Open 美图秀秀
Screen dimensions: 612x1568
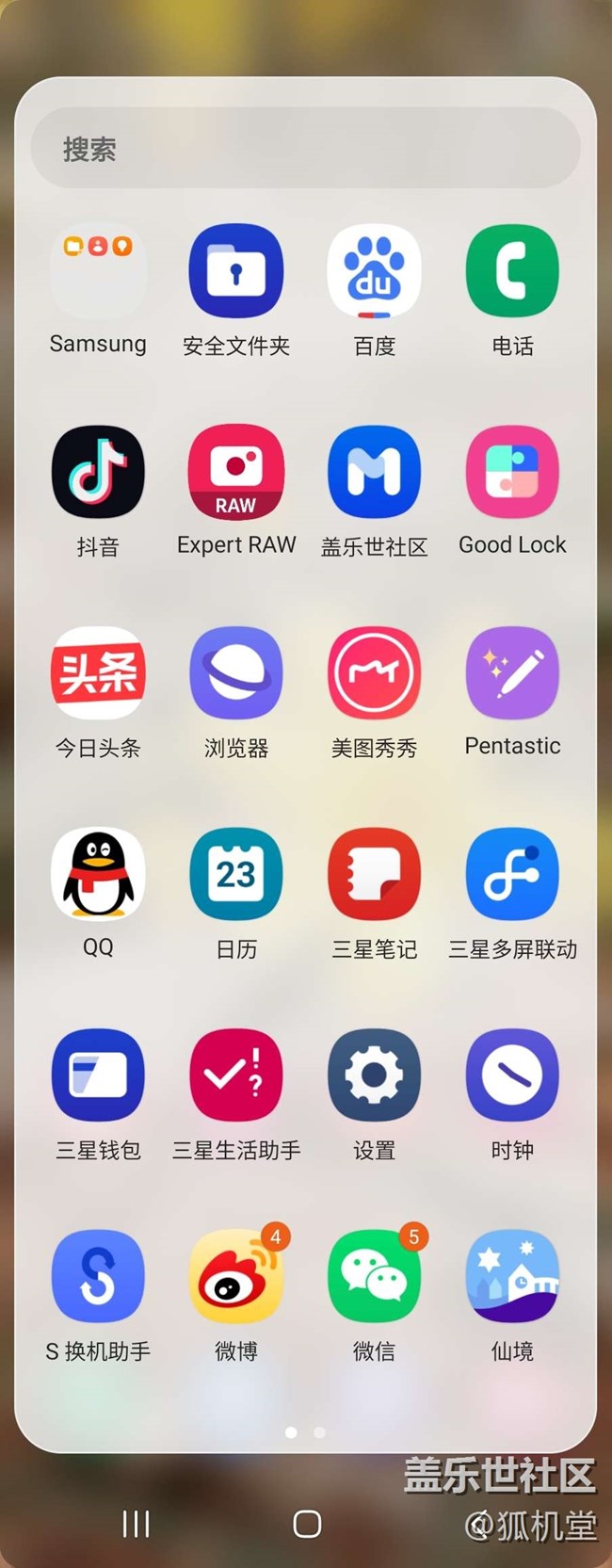point(374,673)
